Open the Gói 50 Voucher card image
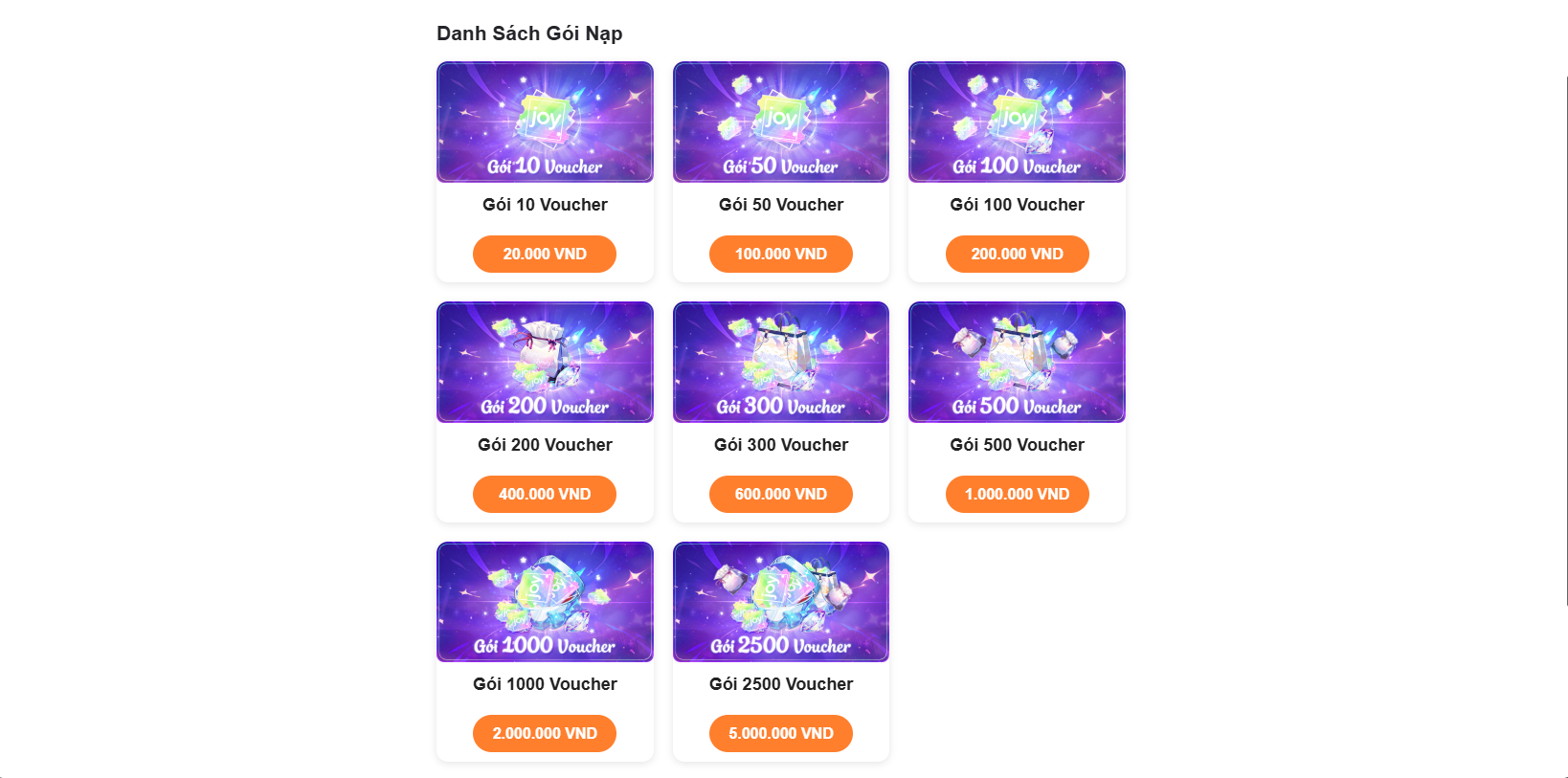This screenshot has height=778, width=1568. point(780,122)
